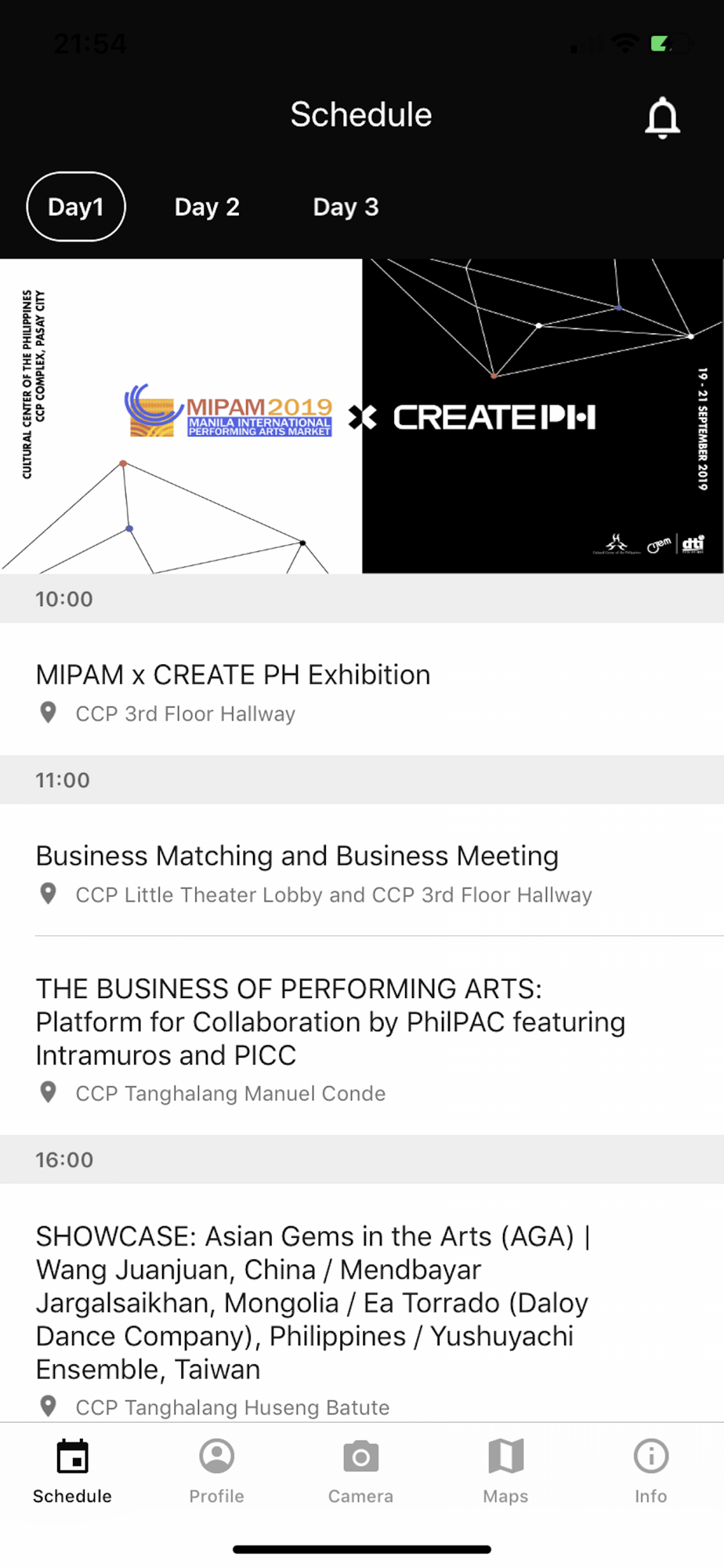Switch to the Maps tab
This screenshot has height=1568, width=724.
(x=505, y=1472)
